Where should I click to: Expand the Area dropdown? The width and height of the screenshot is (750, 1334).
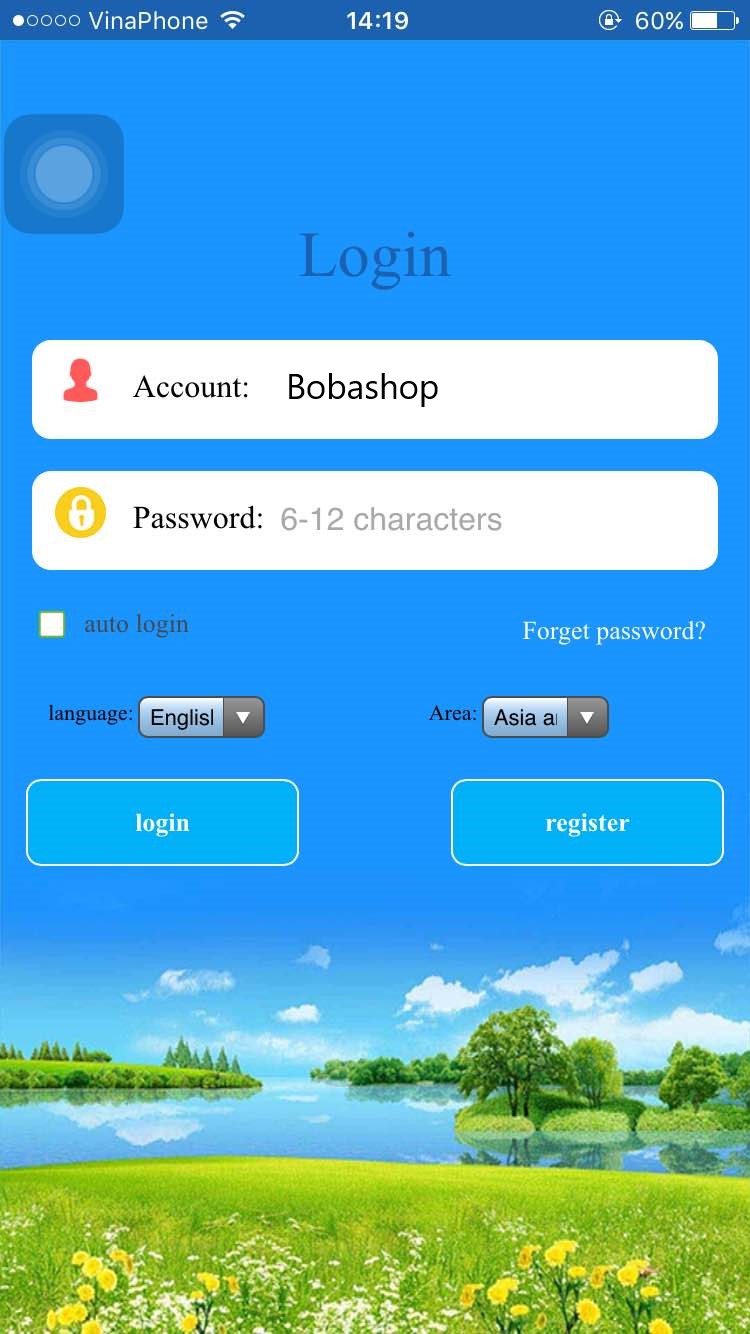545,717
